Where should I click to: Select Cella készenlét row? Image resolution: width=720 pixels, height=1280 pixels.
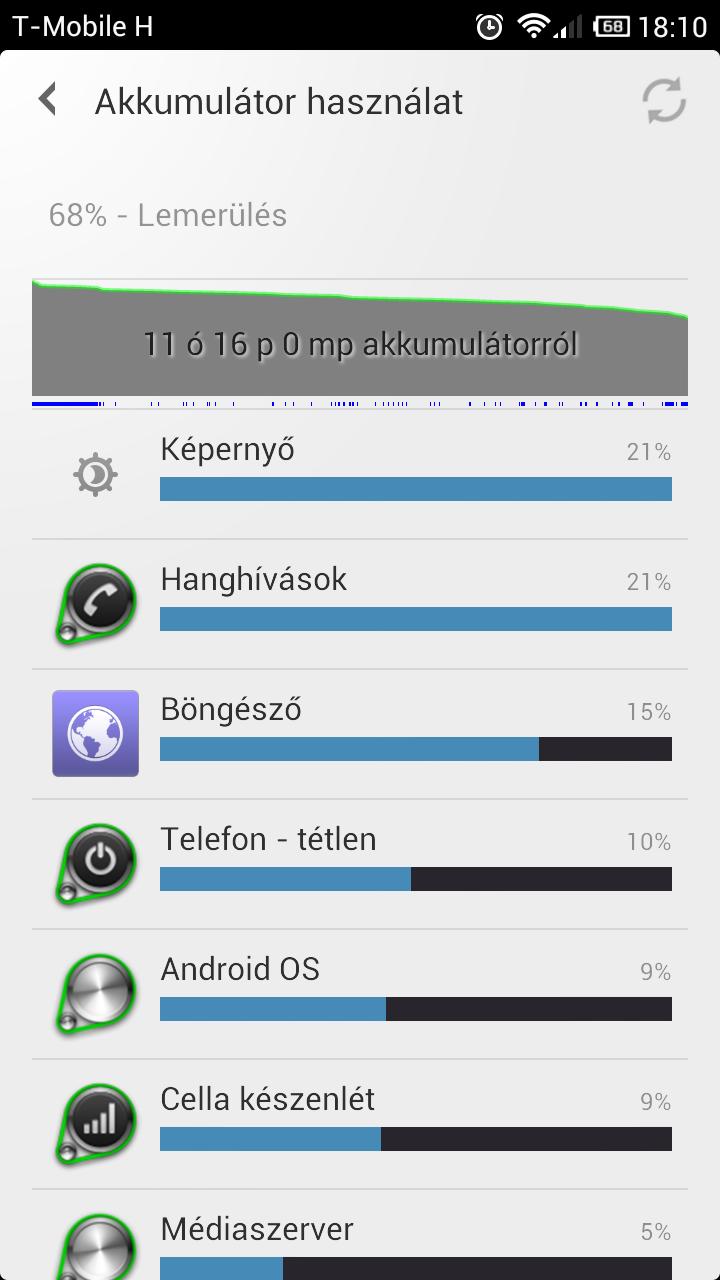click(360, 1124)
